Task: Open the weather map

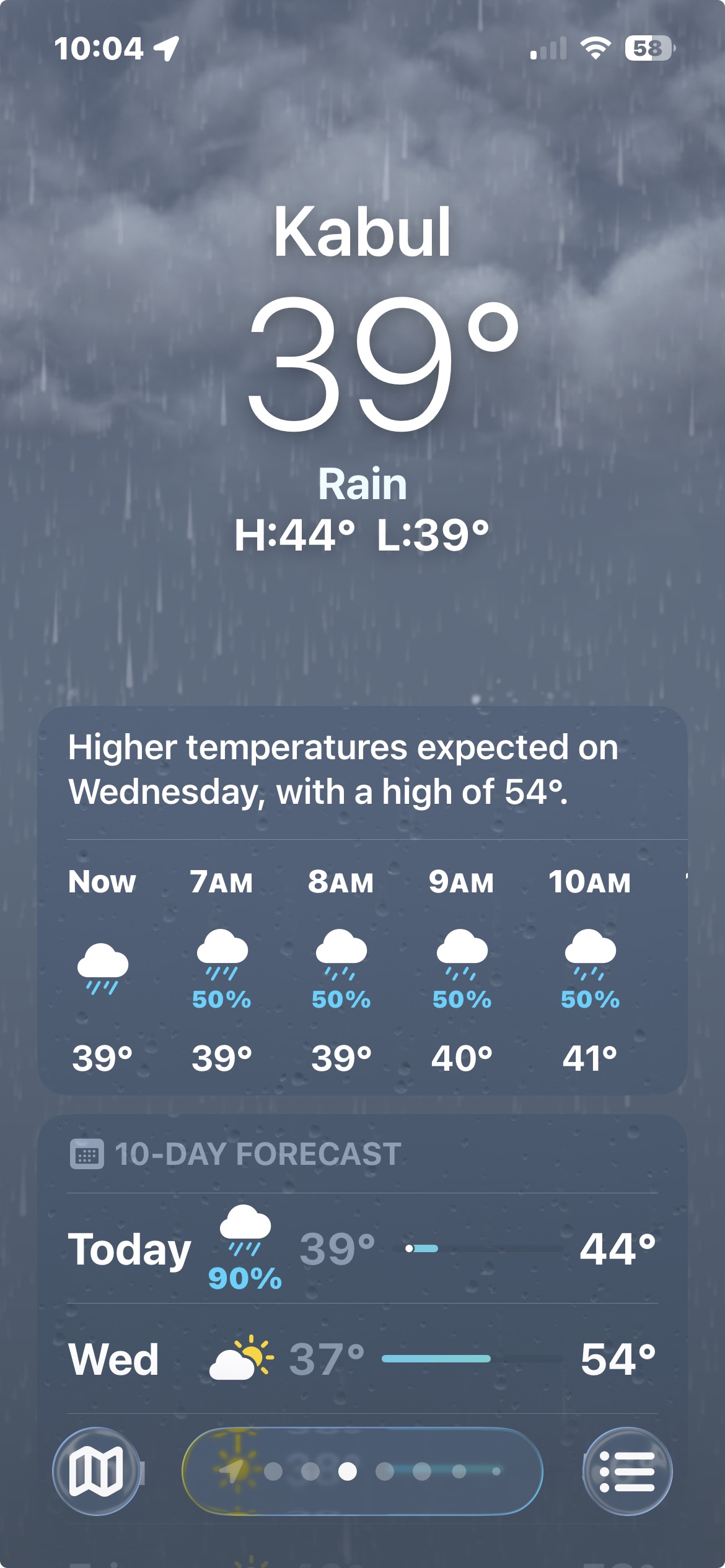Action: point(96,1471)
